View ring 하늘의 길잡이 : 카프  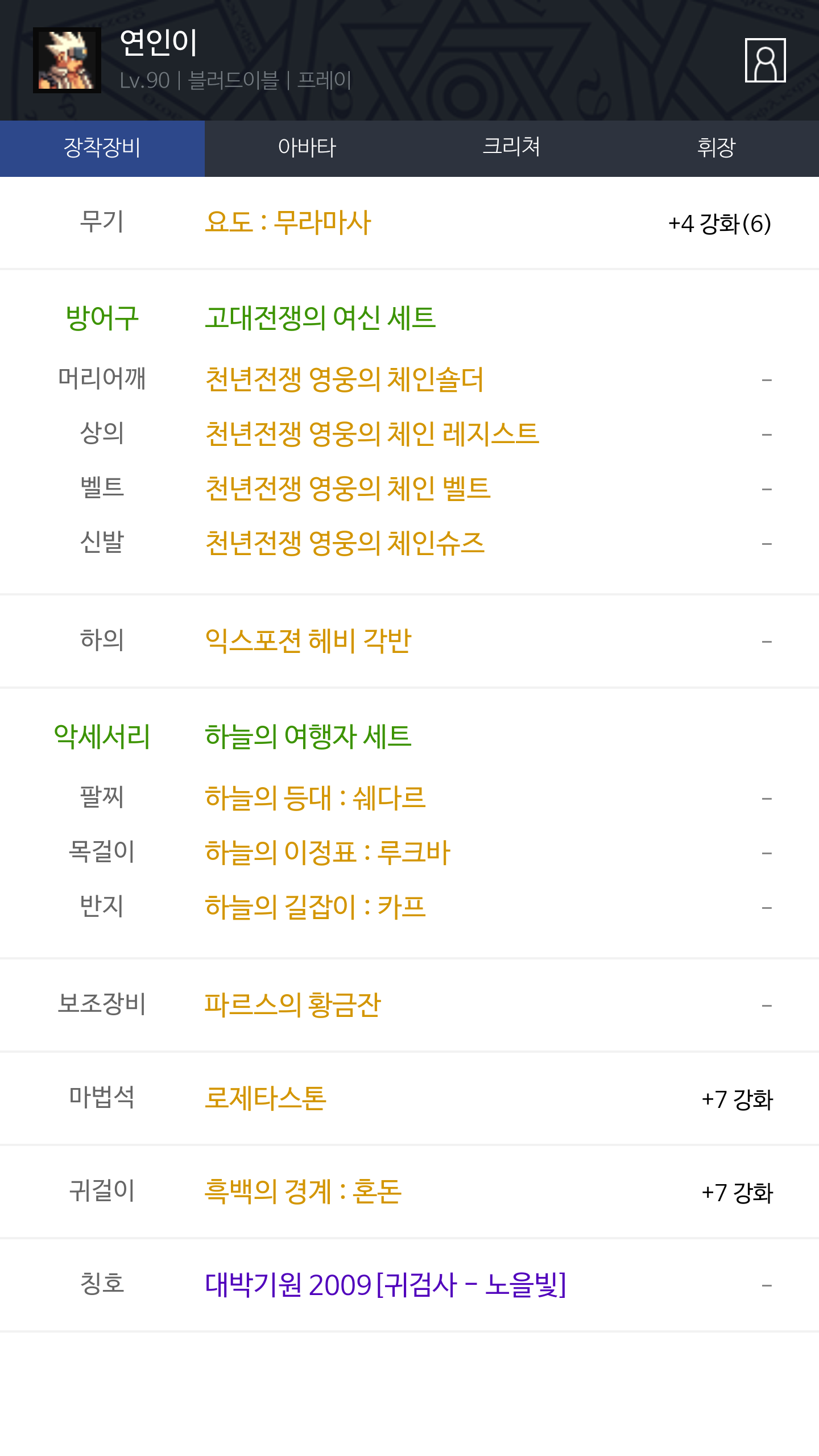point(315,907)
